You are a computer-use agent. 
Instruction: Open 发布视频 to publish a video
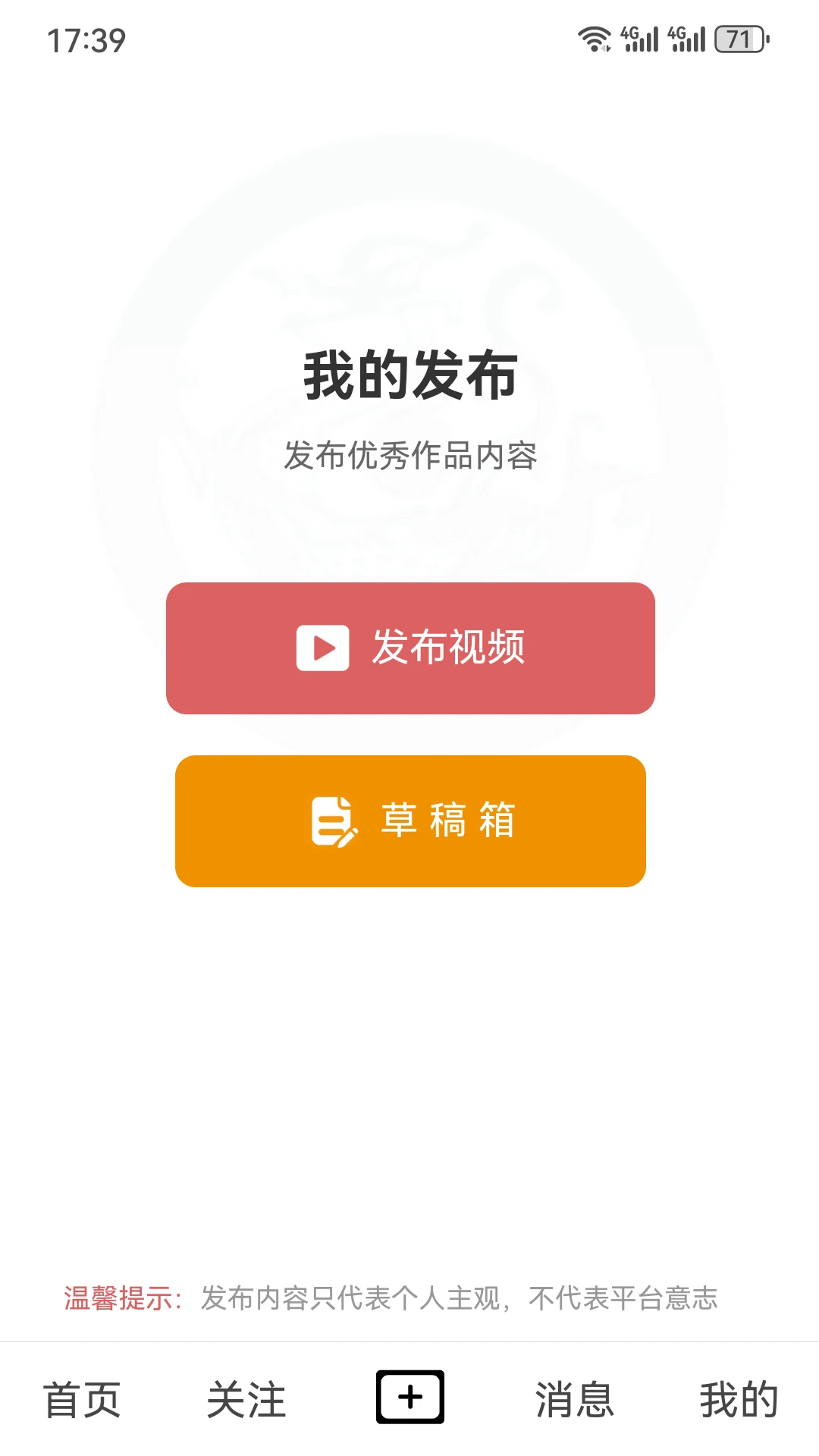409,648
